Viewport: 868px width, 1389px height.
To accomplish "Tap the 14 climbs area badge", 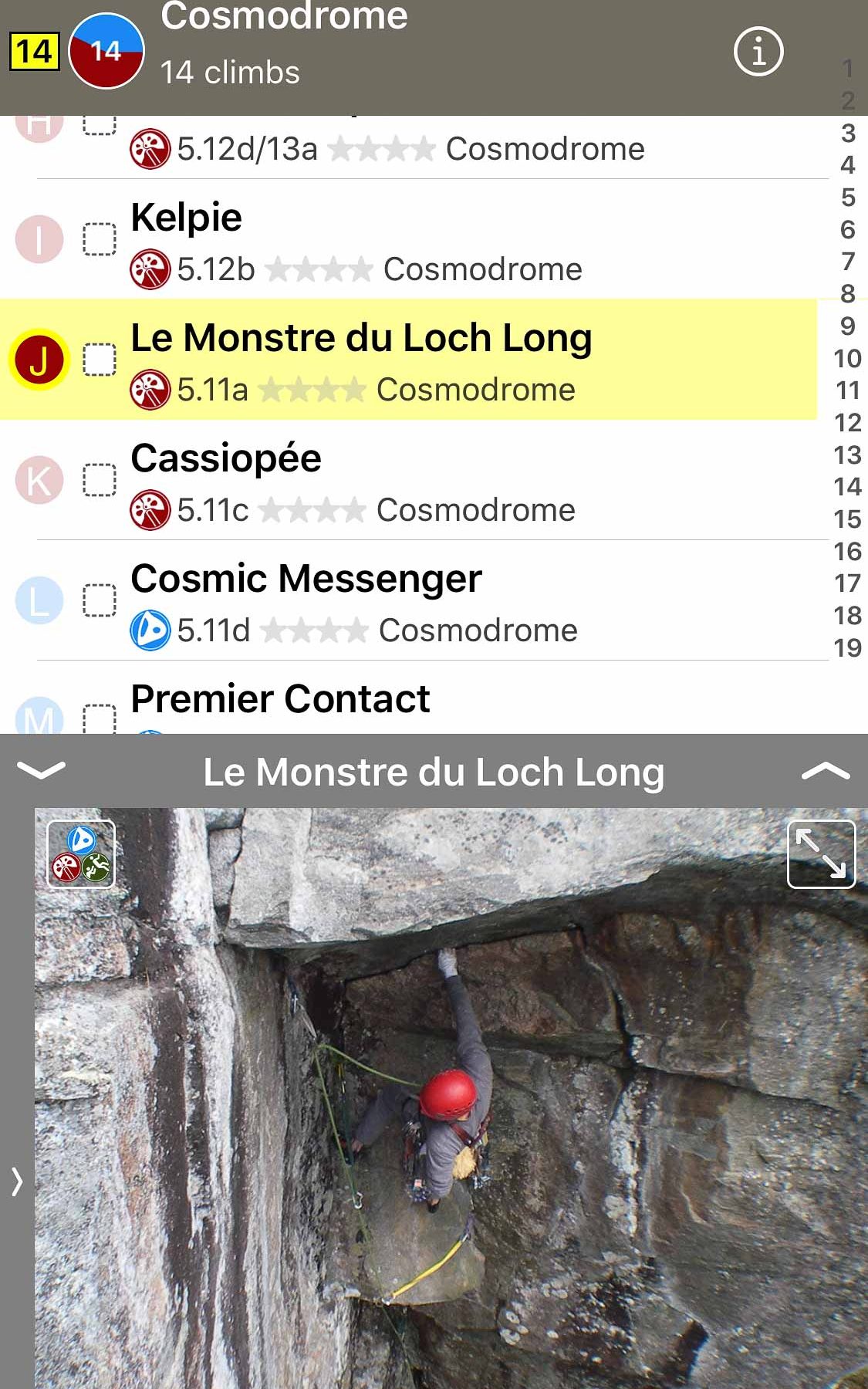I will pos(106,51).
